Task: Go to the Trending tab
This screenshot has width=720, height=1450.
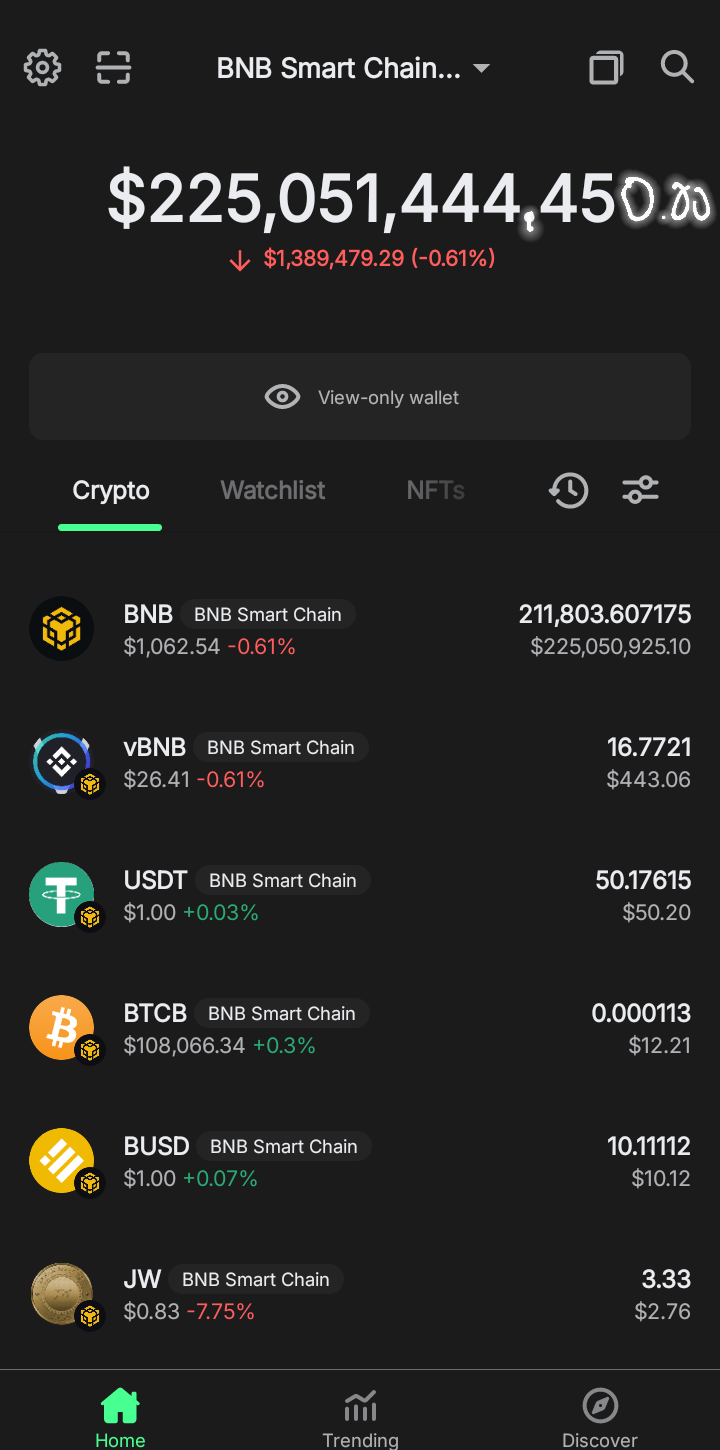Action: click(x=360, y=1417)
